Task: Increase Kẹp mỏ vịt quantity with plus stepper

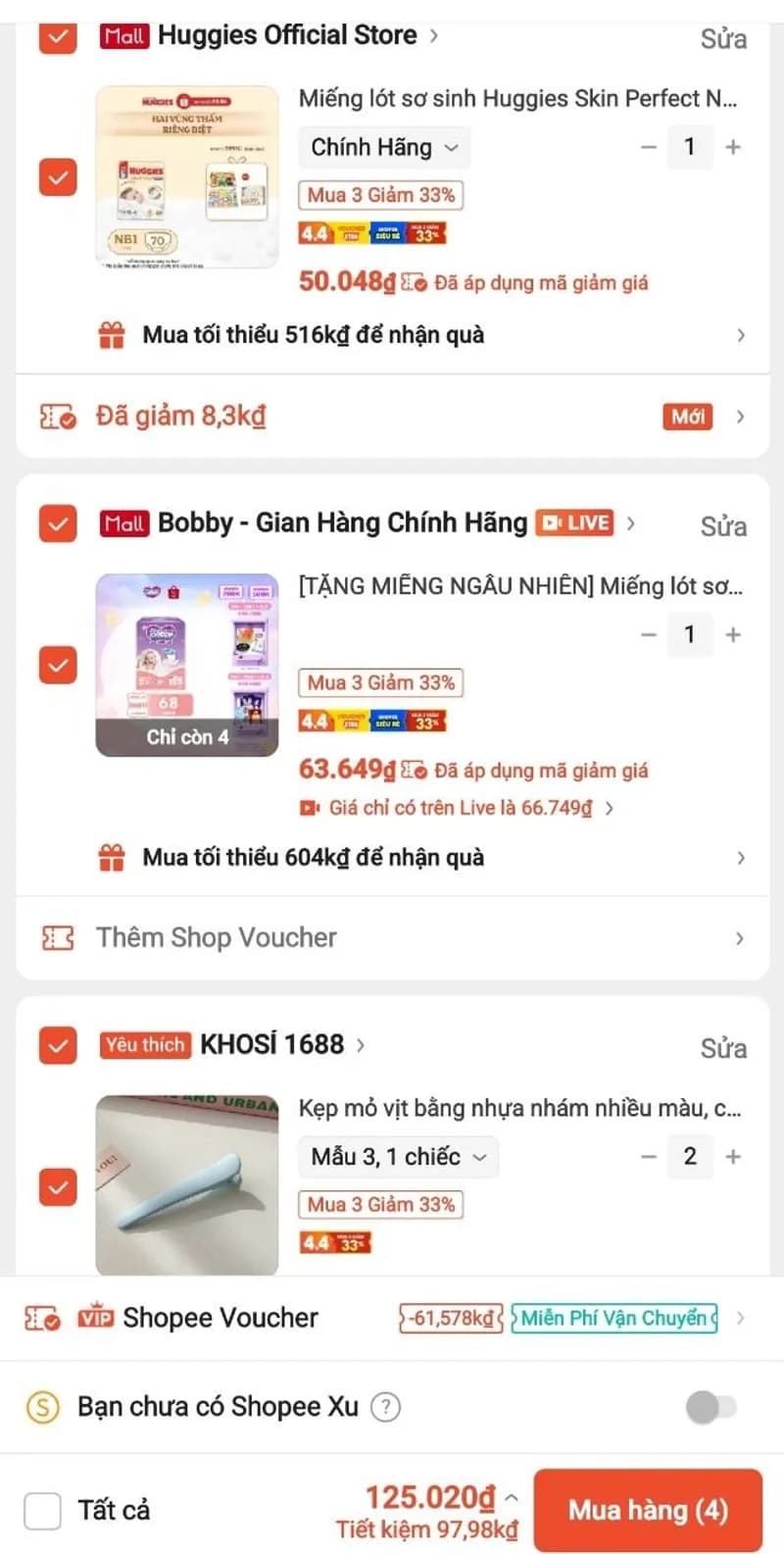Action: coord(733,1157)
